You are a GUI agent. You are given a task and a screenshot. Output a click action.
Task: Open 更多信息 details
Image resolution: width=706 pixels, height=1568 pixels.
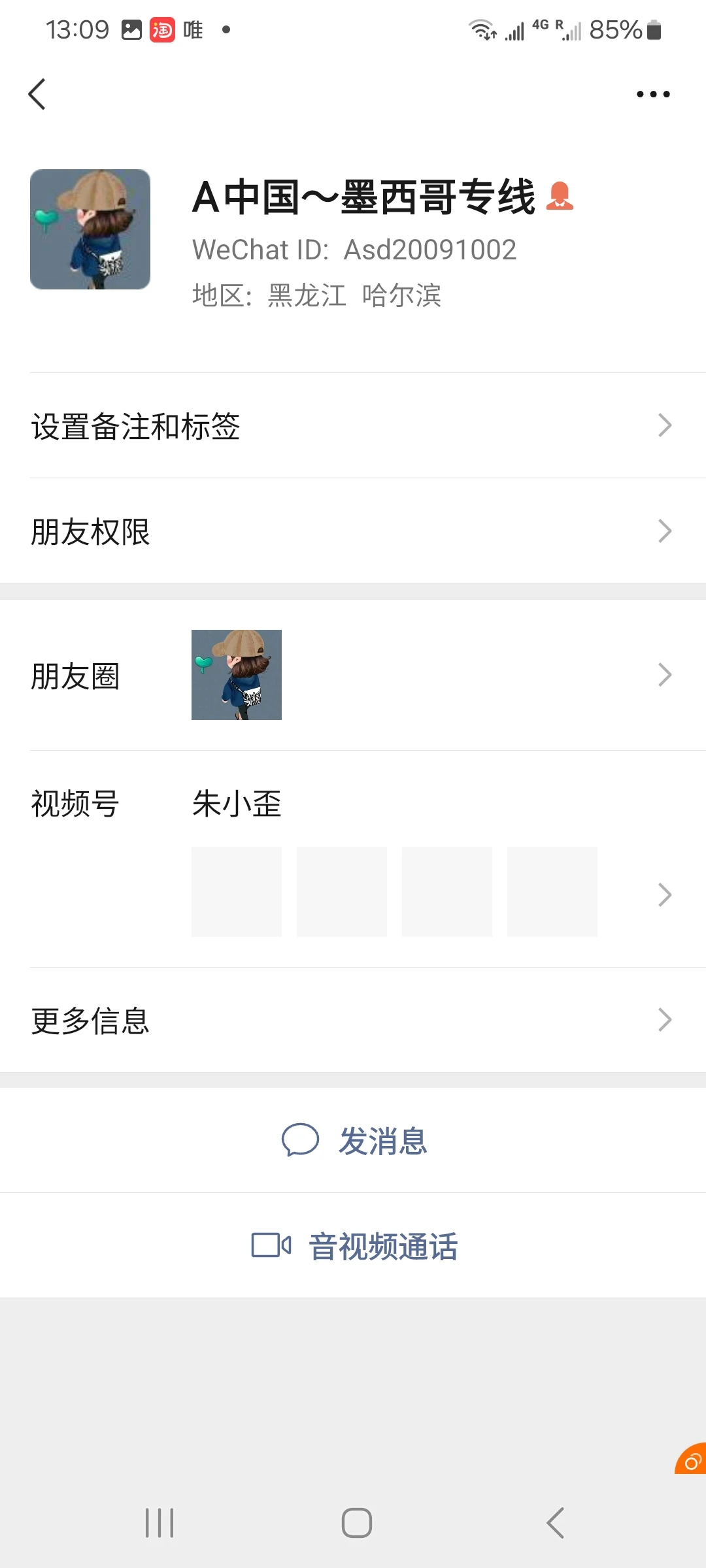(353, 1020)
